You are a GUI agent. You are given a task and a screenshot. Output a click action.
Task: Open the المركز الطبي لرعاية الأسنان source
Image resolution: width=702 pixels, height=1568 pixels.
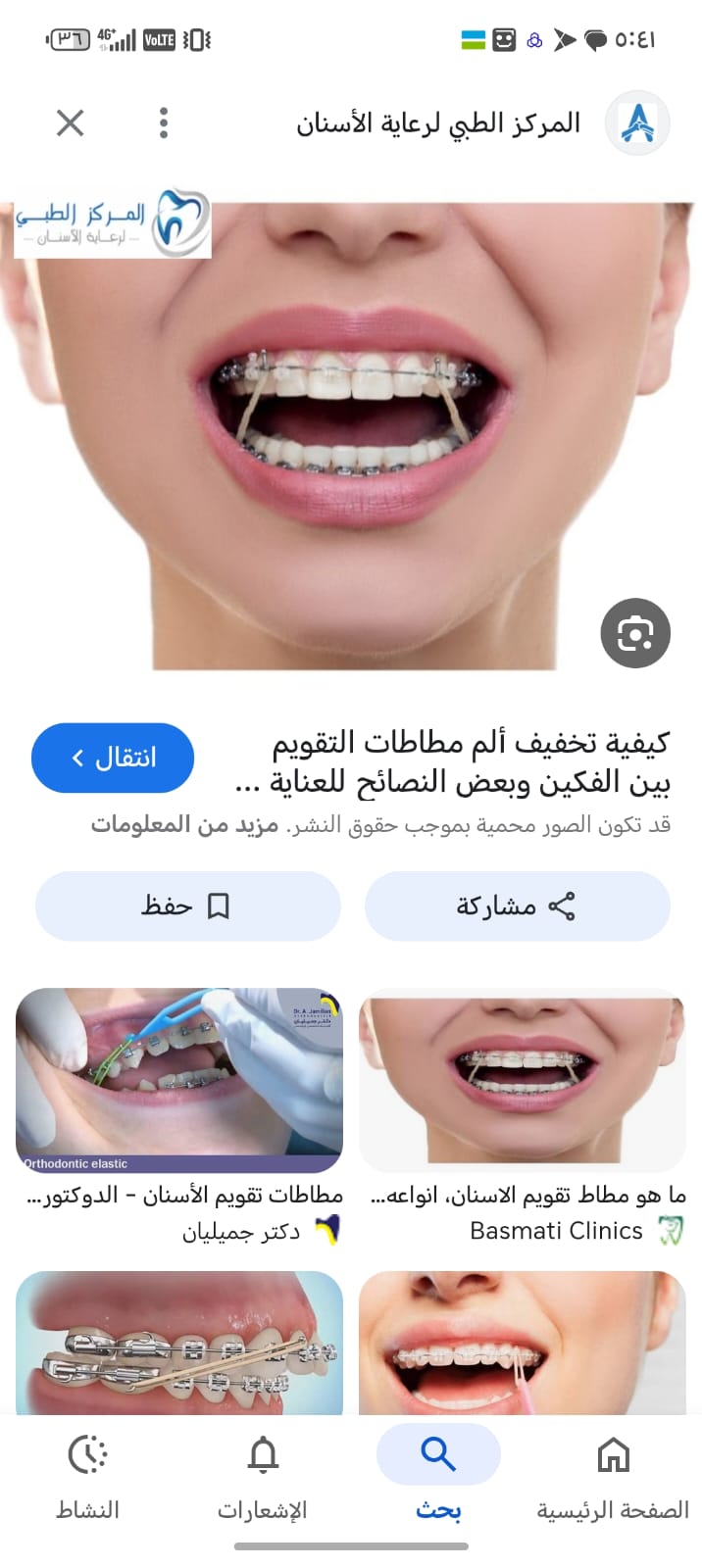coord(439,123)
